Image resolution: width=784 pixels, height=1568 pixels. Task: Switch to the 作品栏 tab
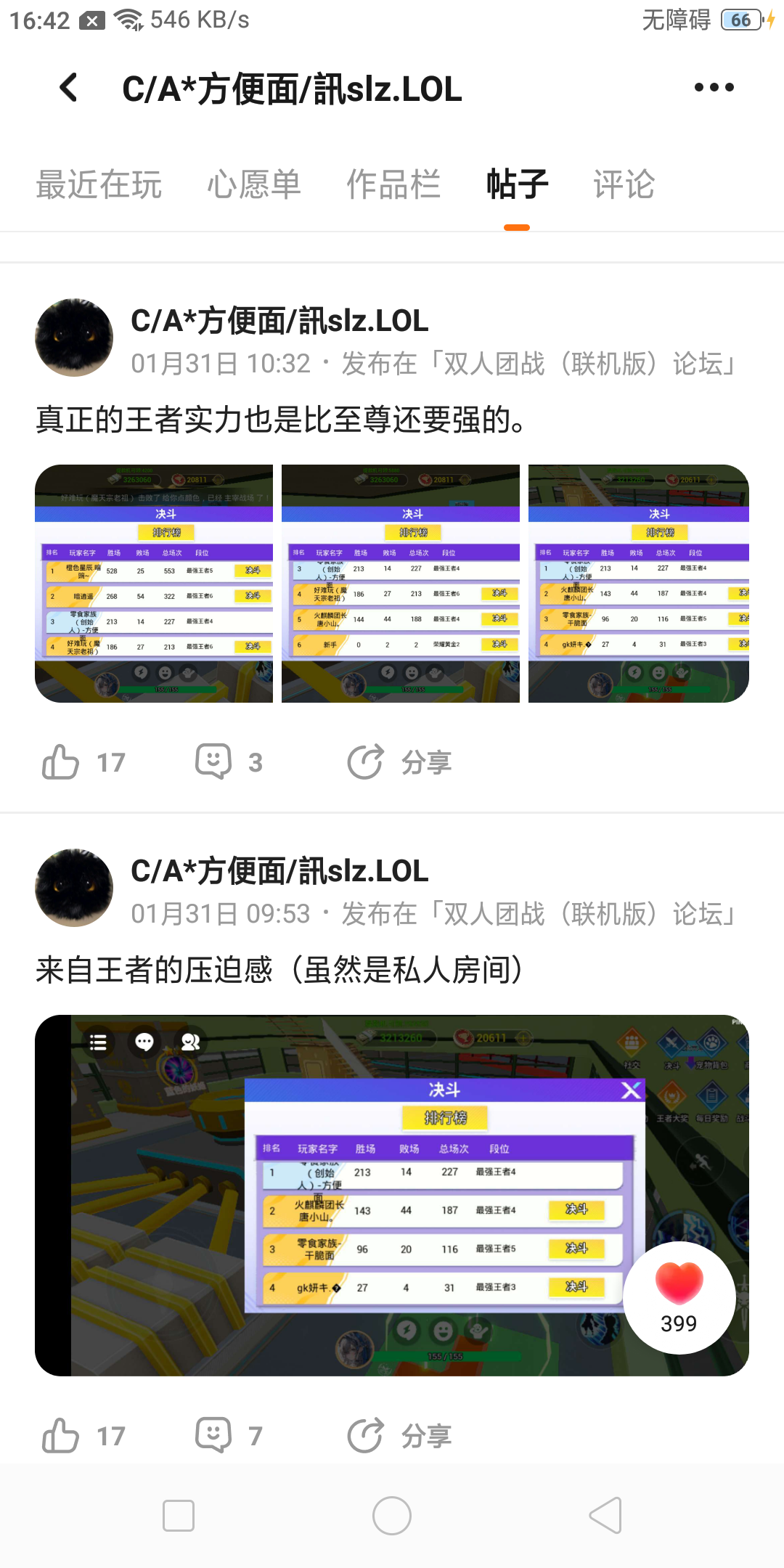[x=393, y=184]
